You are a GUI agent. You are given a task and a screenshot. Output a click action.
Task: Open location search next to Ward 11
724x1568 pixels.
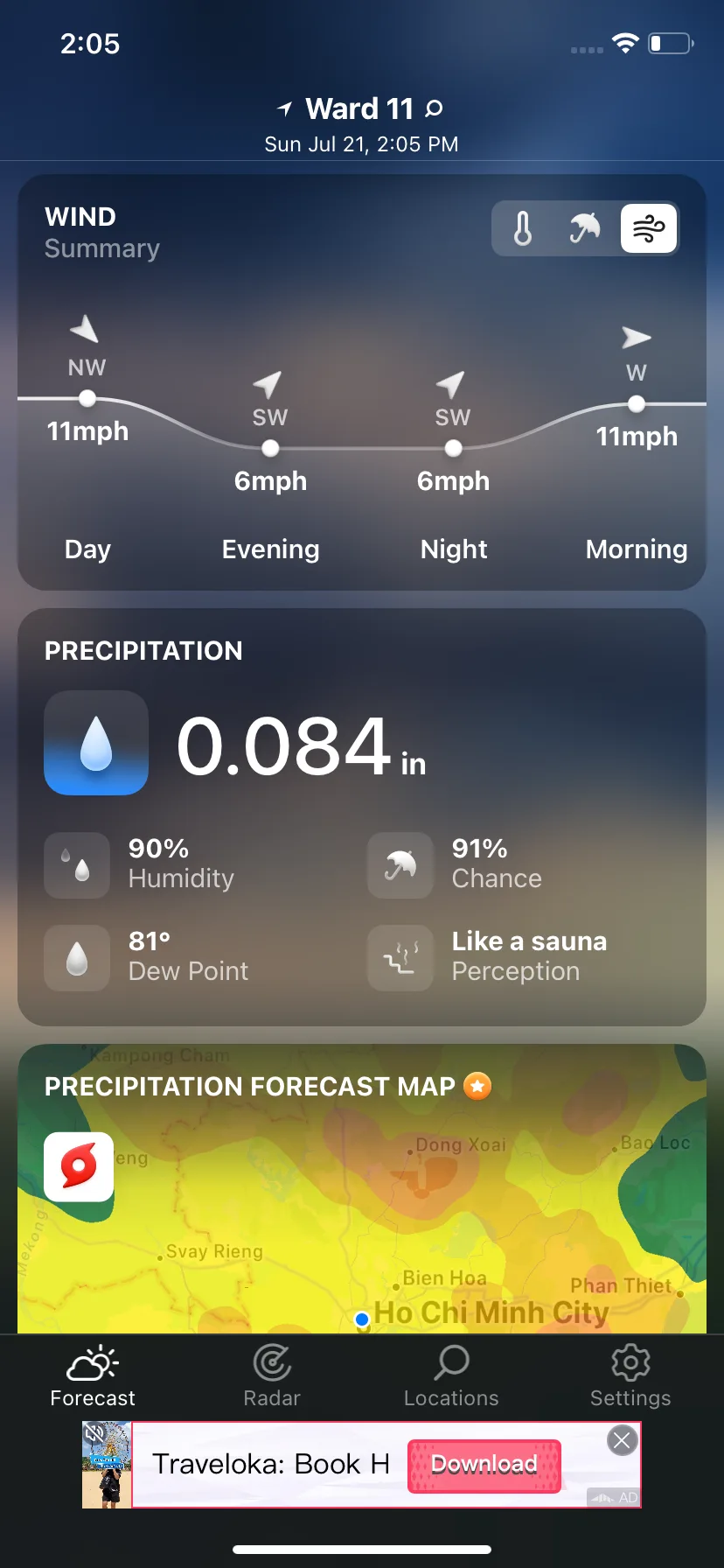434,108
